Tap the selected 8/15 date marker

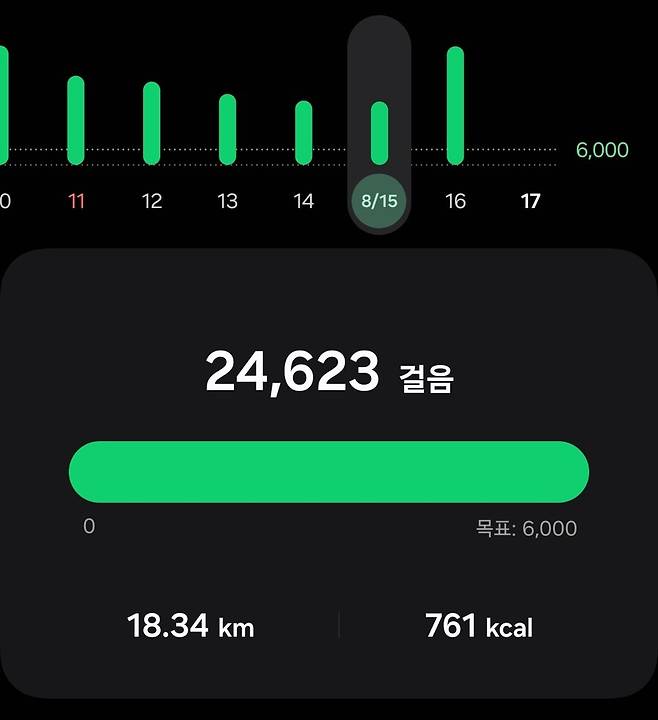[379, 201]
